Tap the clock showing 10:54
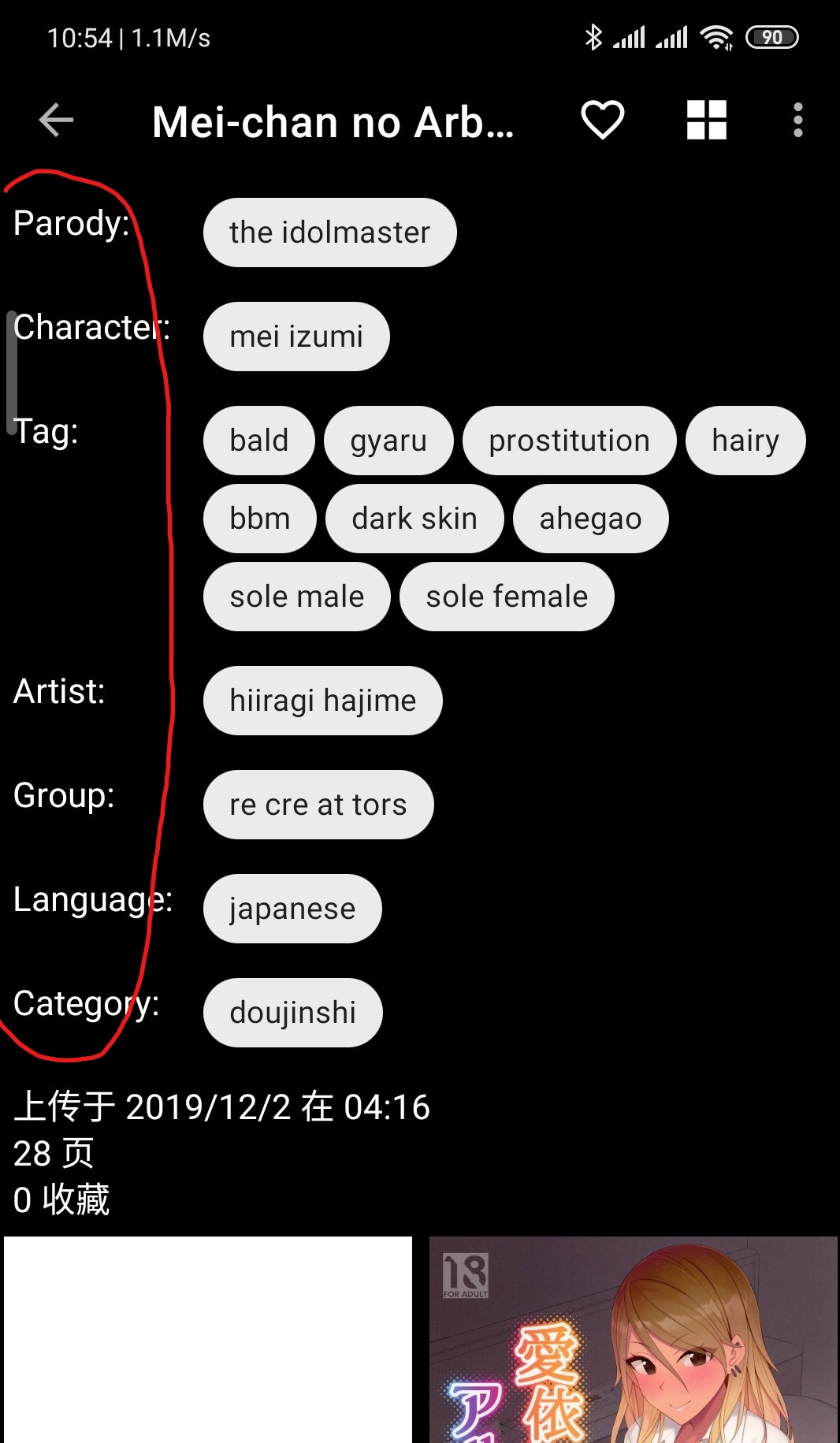Image resolution: width=840 pixels, height=1443 pixels. [79, 36]
